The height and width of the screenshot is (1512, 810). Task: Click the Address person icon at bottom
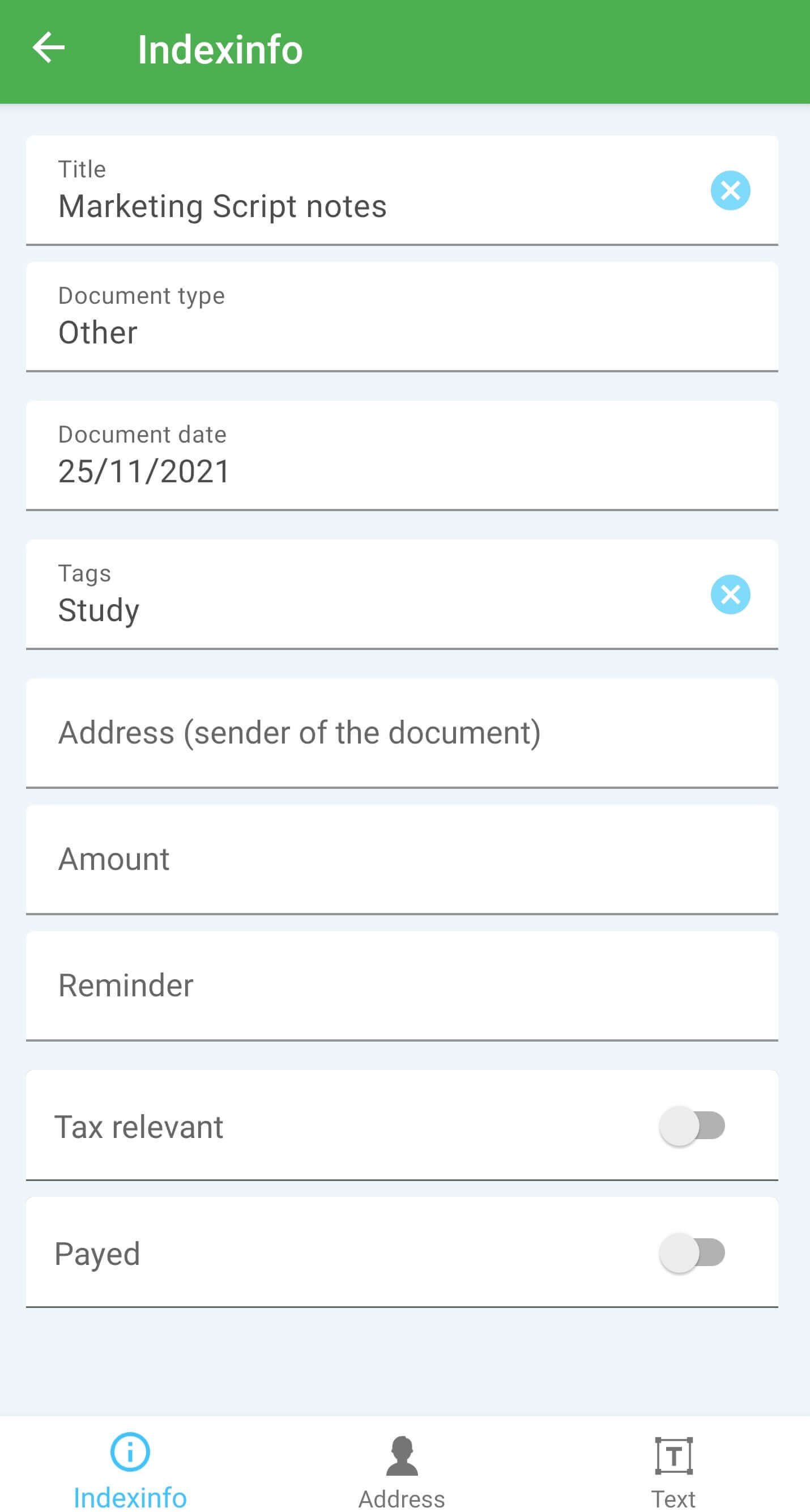coord(402,1454)
